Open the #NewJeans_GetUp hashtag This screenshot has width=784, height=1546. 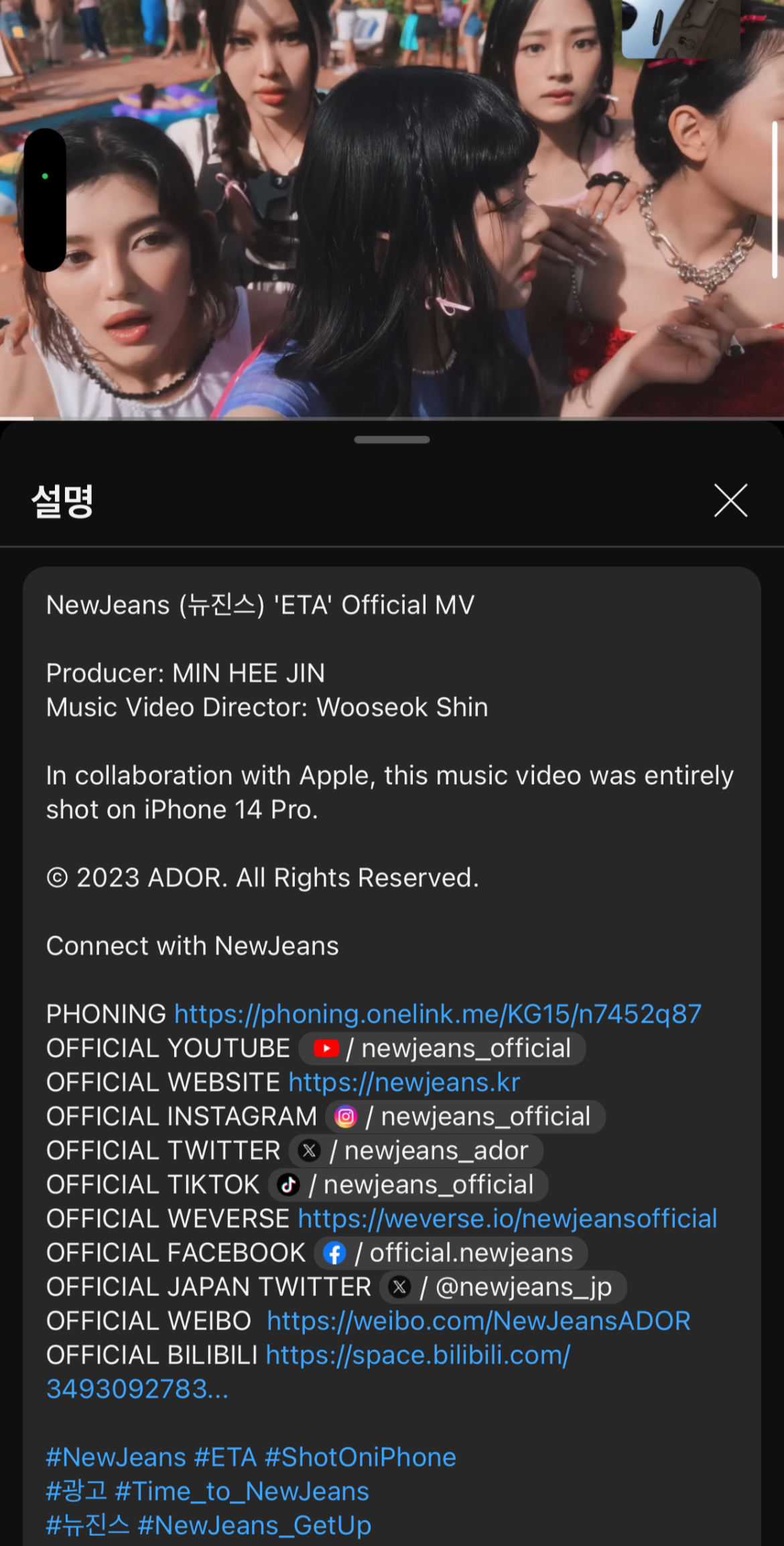click(x=254, y=1525)
